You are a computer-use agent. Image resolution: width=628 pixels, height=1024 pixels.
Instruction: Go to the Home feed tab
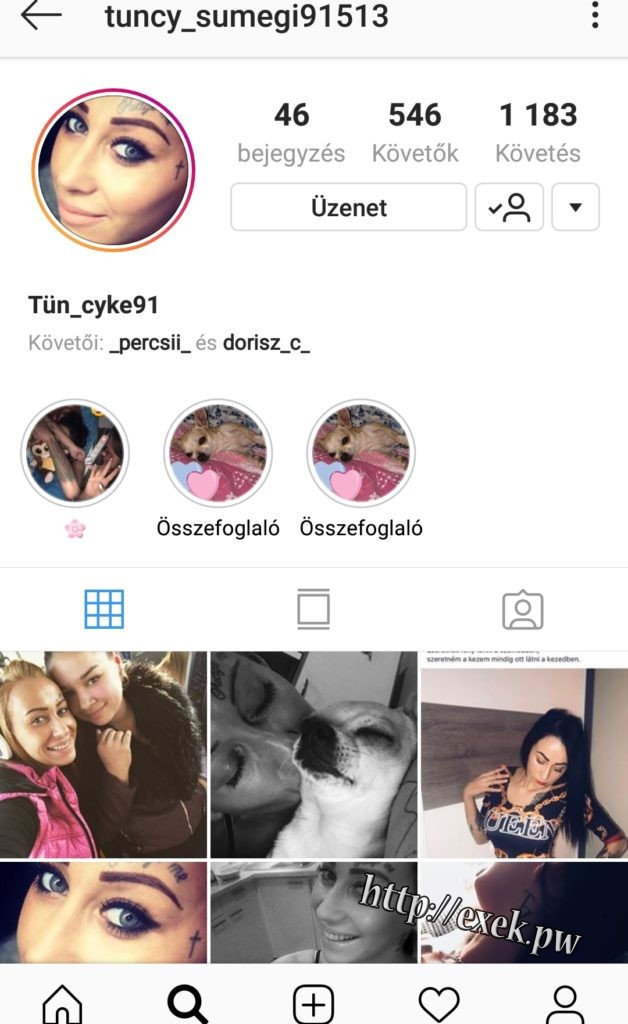[62, 1001]
